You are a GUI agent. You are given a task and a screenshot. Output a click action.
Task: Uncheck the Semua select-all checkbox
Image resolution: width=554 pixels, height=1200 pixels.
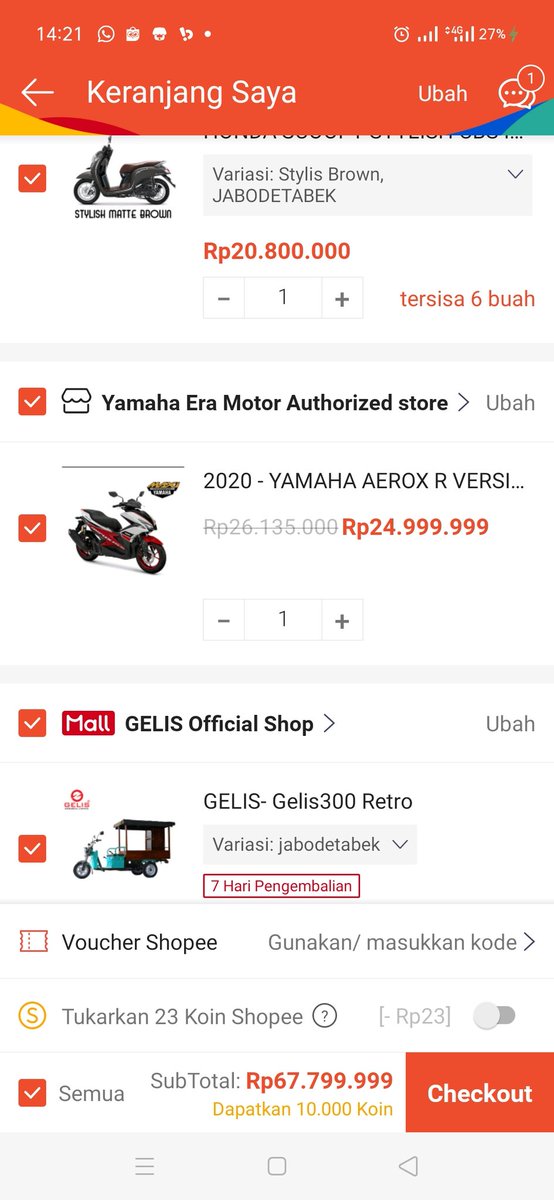coord(32,1093)
